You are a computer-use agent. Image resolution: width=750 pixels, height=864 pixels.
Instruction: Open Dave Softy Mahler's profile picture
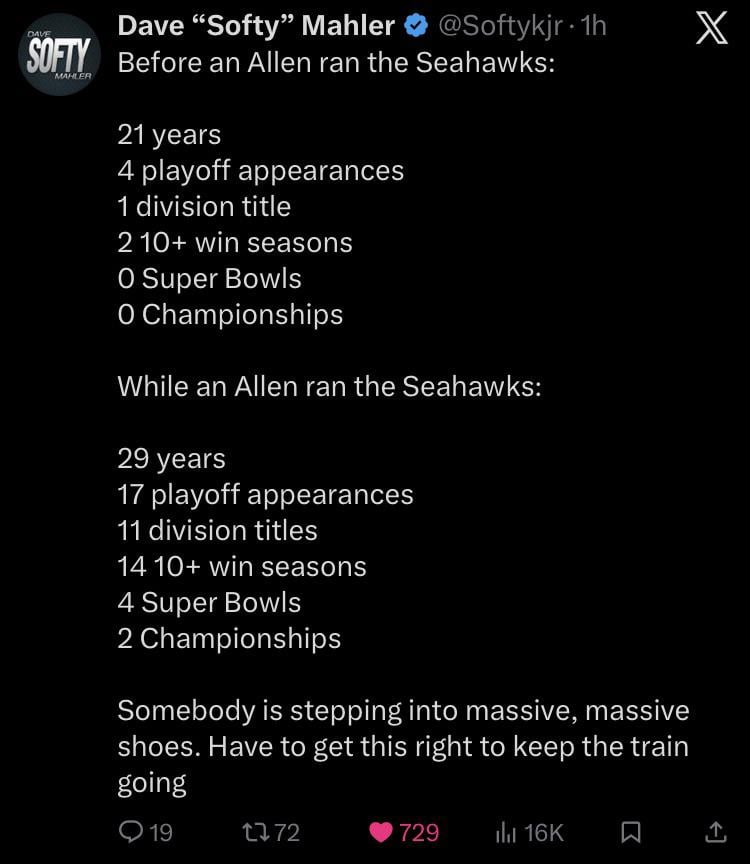57,54
